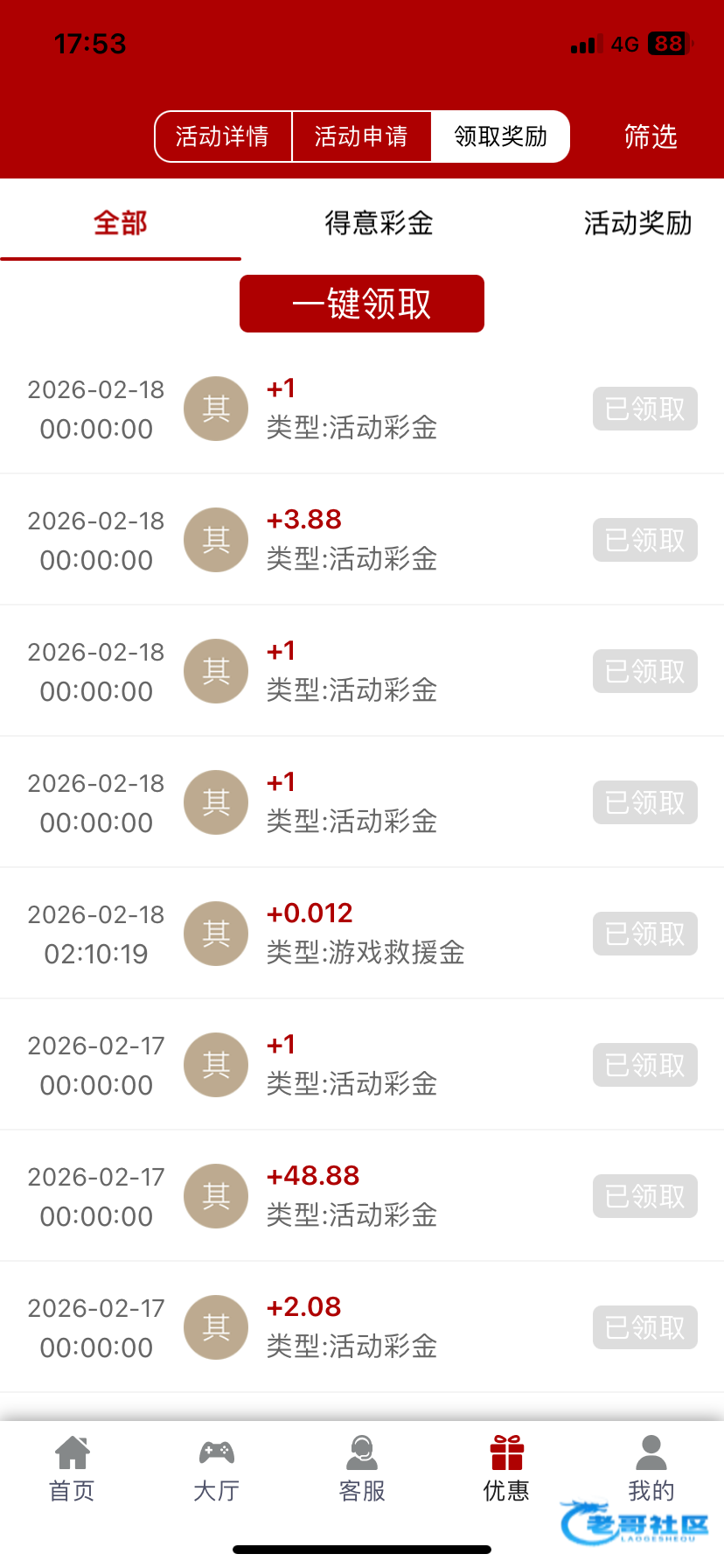Screen dimensions: 724x1568
Task: Open the 大厅 game lobby tab
Action: (217, 1468)
